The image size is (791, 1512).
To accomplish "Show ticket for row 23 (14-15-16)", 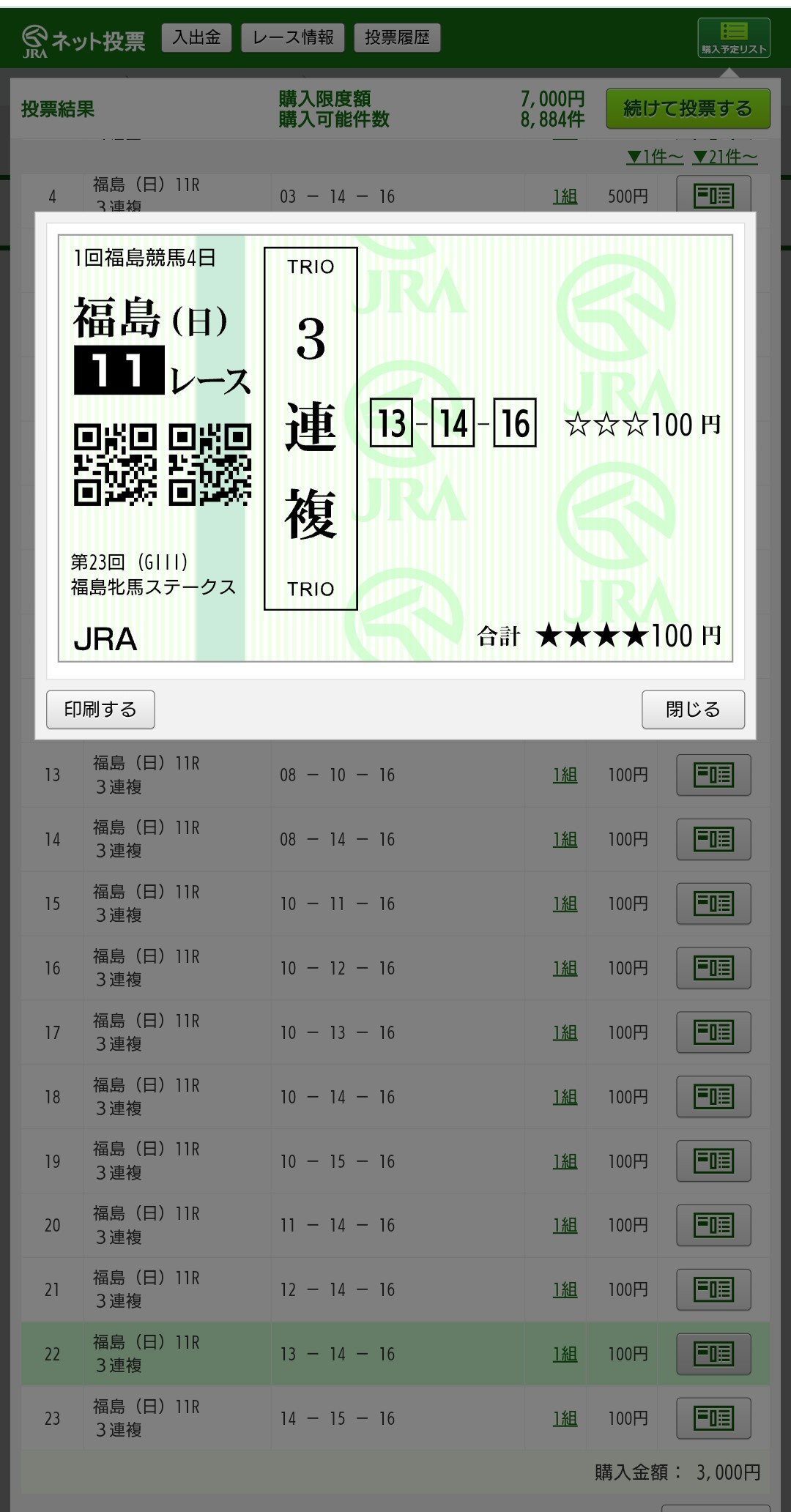I will coord(713,1418).
